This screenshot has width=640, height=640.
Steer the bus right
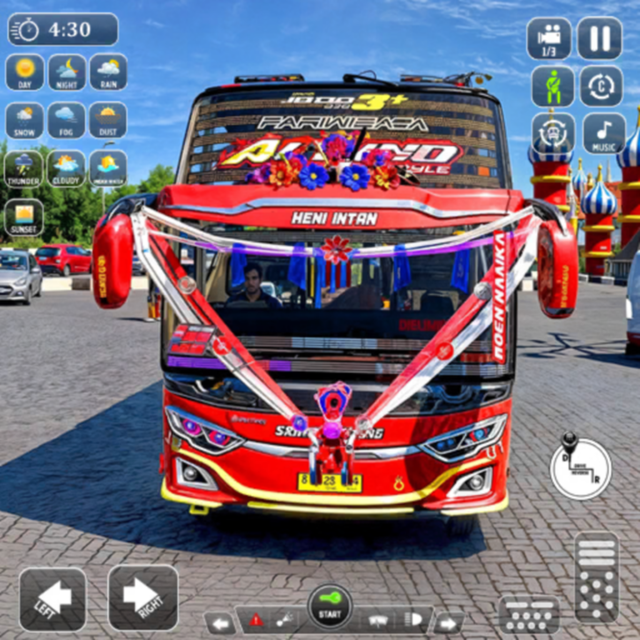tap(142, 598)
